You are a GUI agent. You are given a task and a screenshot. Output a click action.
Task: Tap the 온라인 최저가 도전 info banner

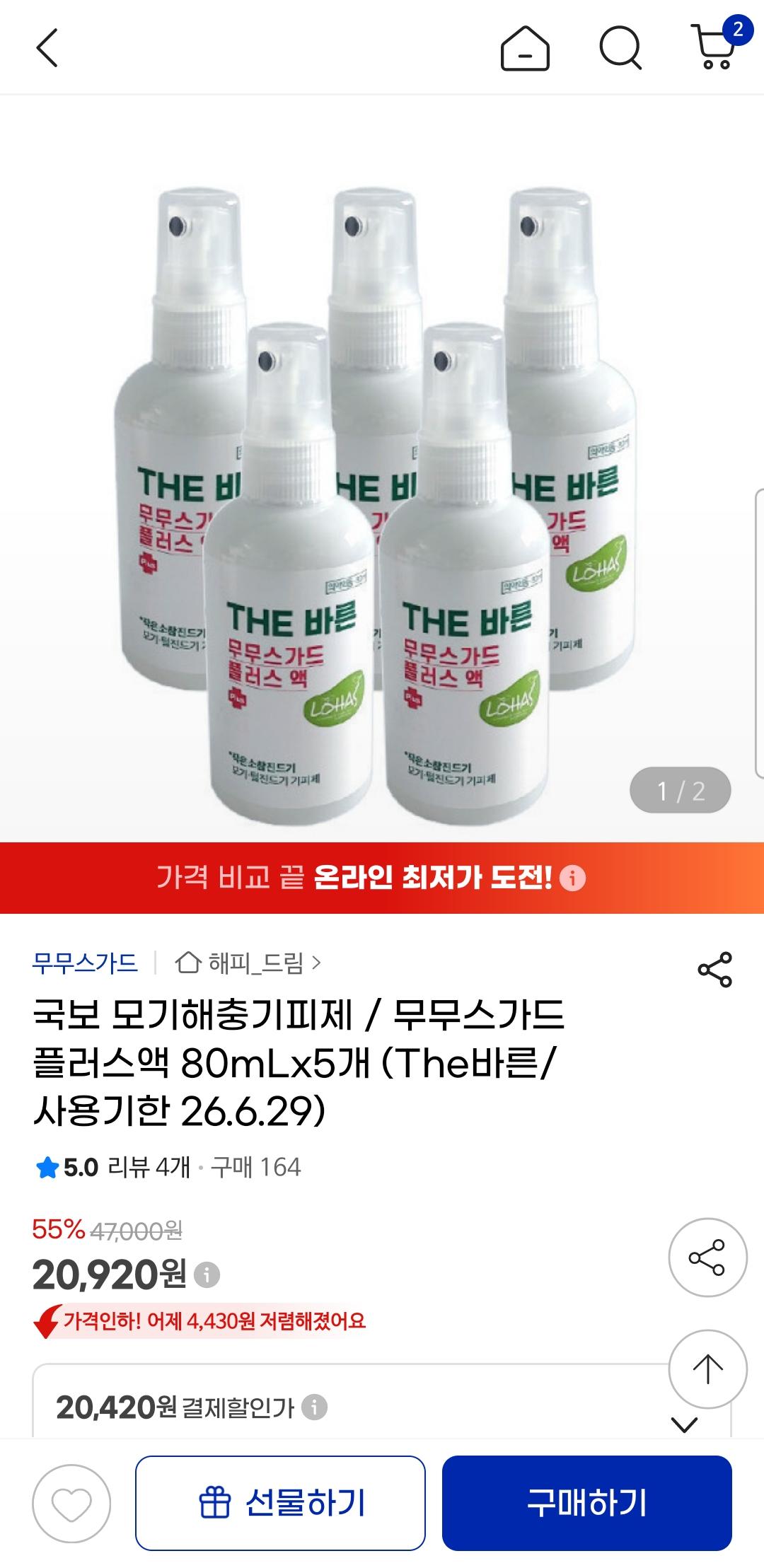tap(382, 878)
